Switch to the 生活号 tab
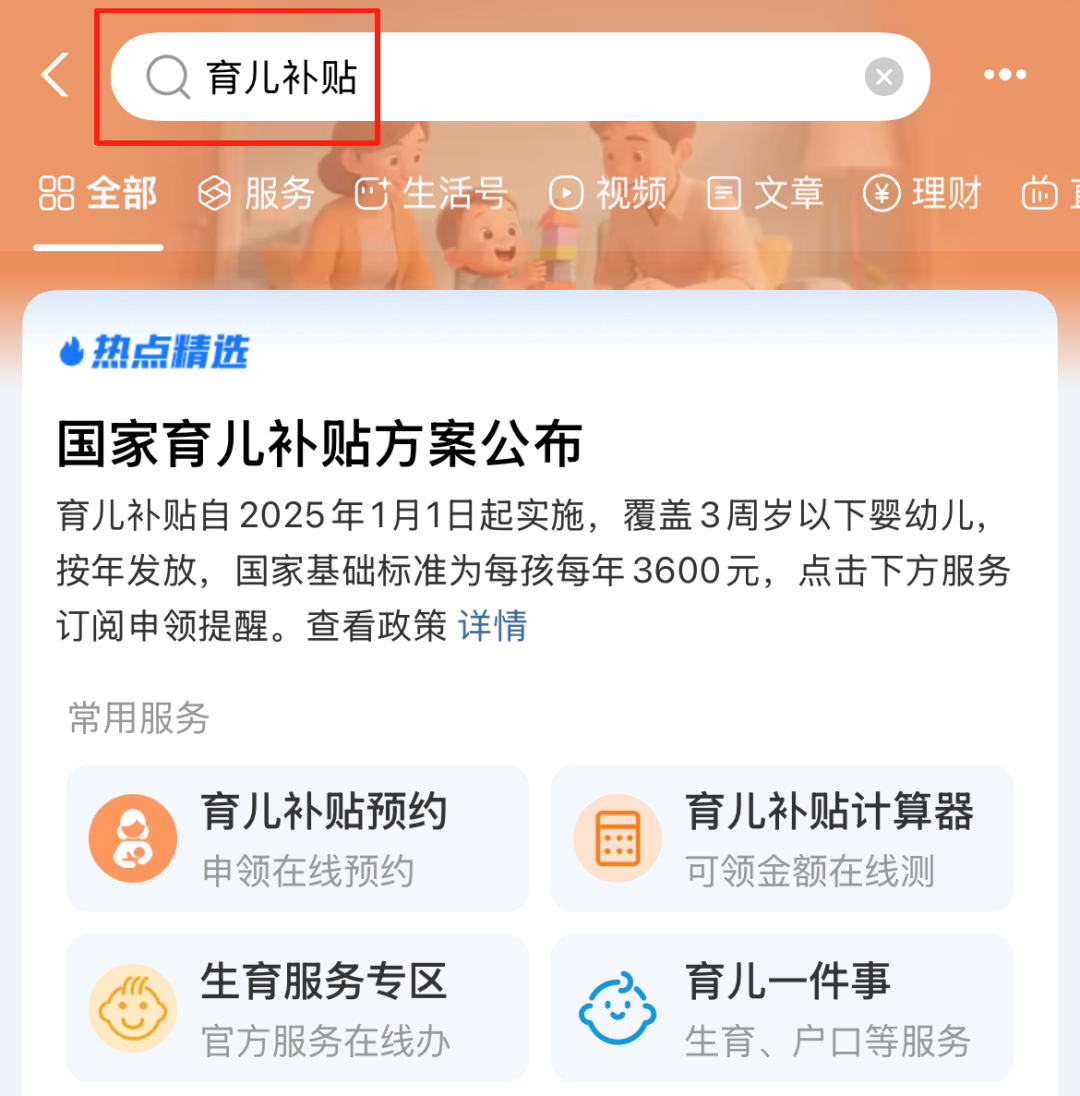 pyautogui.click(x=432, y=193)
